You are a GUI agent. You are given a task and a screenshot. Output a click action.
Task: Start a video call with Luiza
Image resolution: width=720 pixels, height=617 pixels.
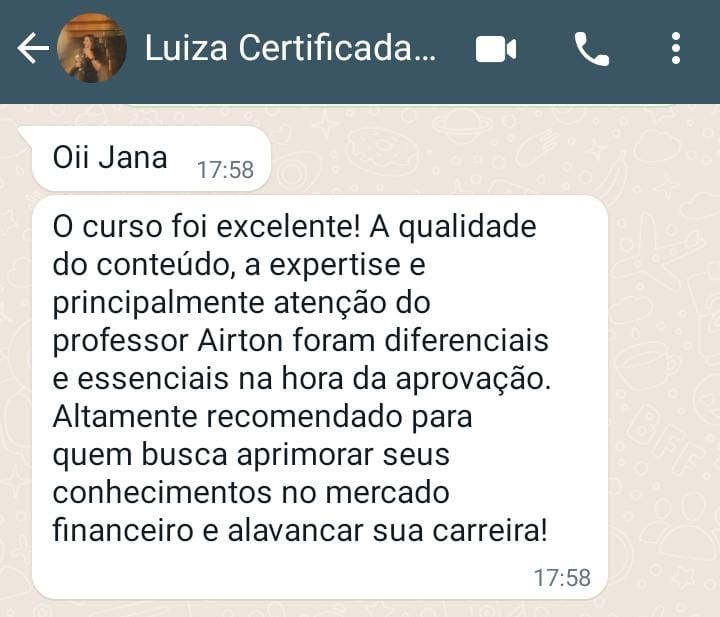[x=496, y=48]
